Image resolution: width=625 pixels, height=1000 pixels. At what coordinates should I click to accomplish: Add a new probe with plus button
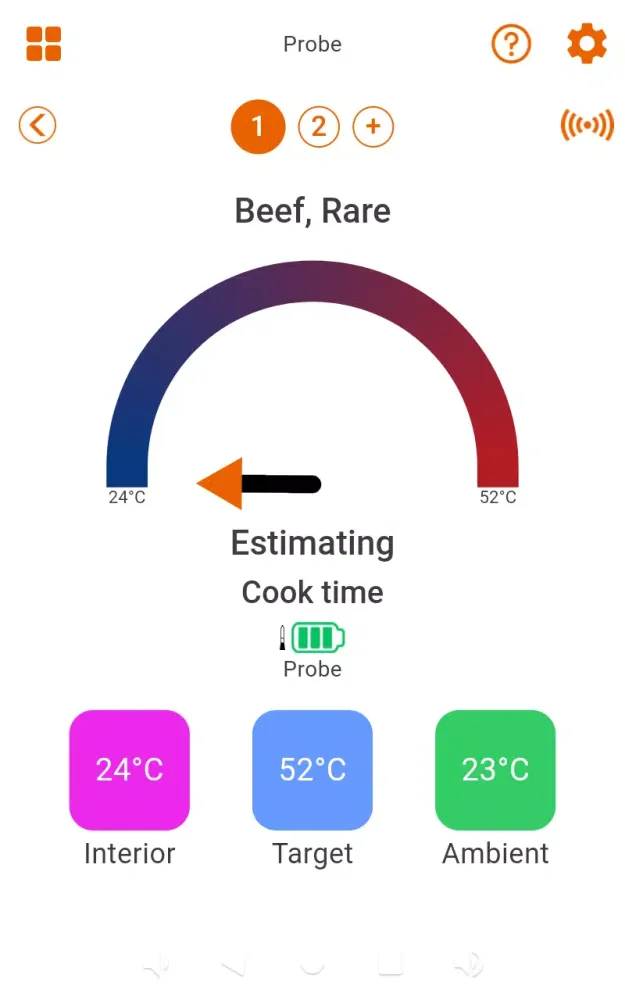click(x=374, y=127)
